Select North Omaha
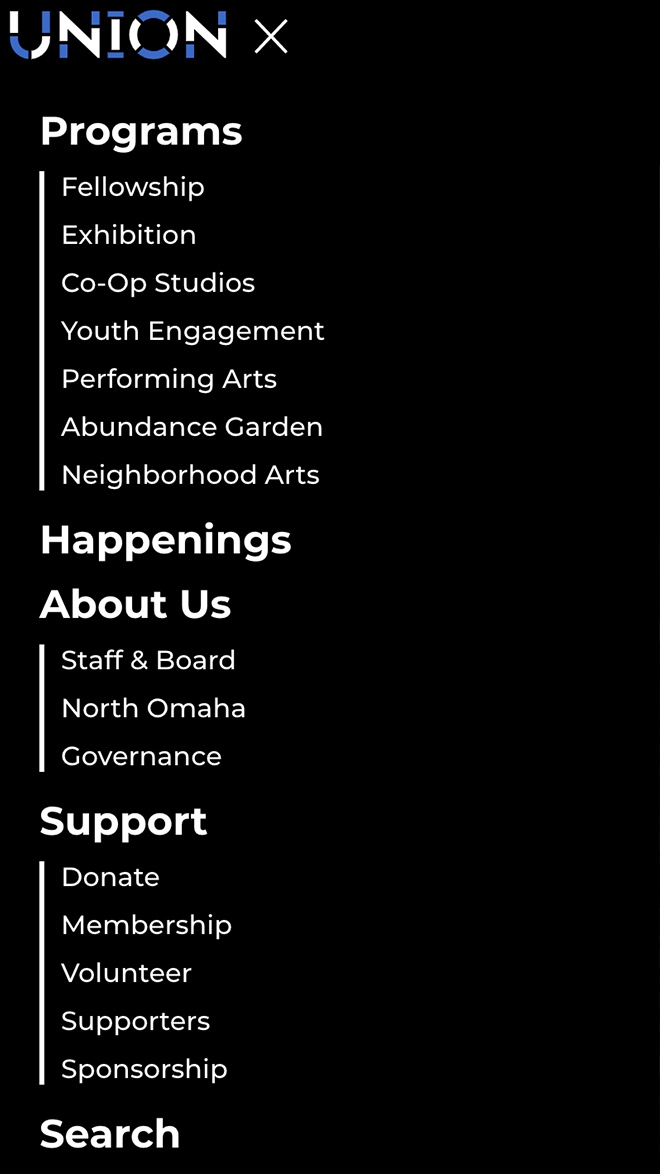The height and width of the screenshot is (1174, 660). coord(154,708)
